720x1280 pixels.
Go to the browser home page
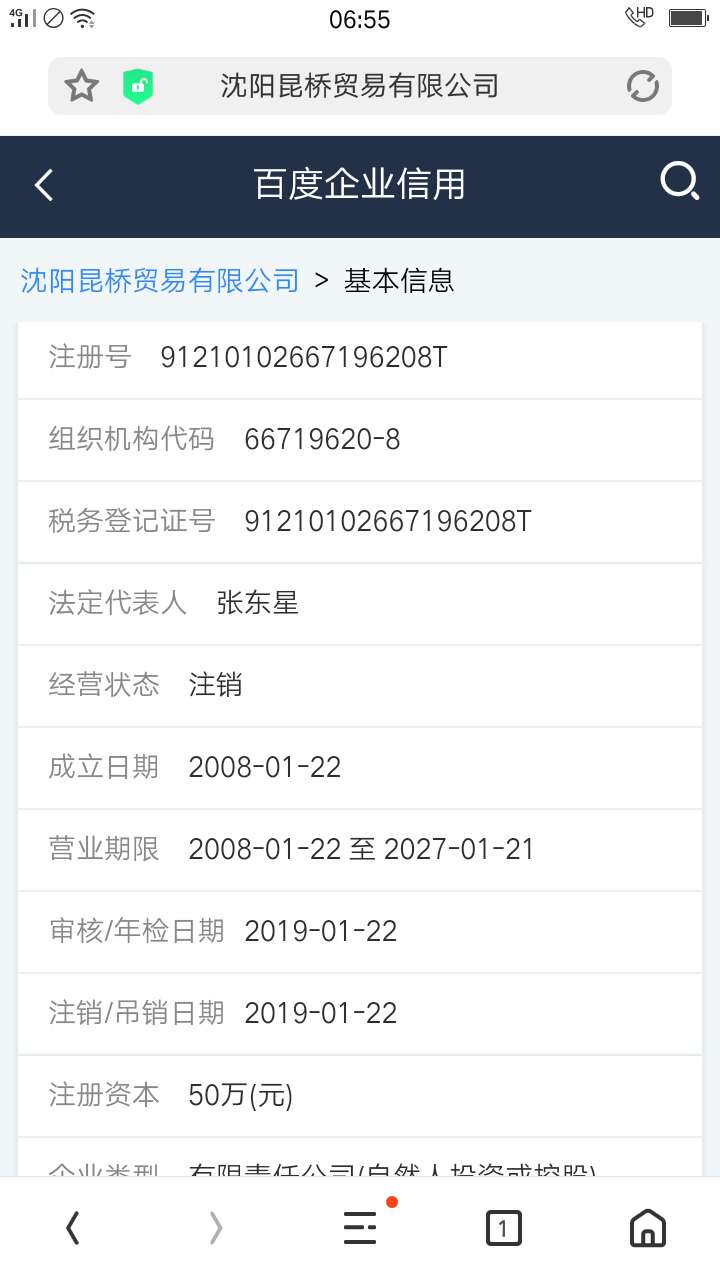648,1227
